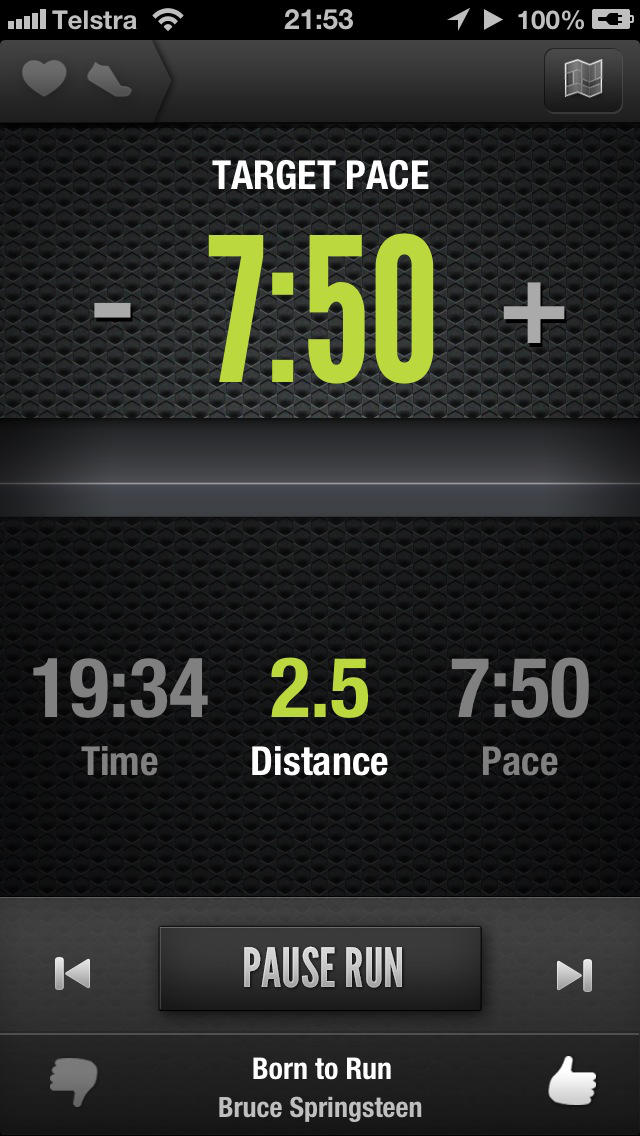This screenshot has height=1136, width=640.
Task: Thumbs down Born to Run
Action: click(x=74, y=1084)
